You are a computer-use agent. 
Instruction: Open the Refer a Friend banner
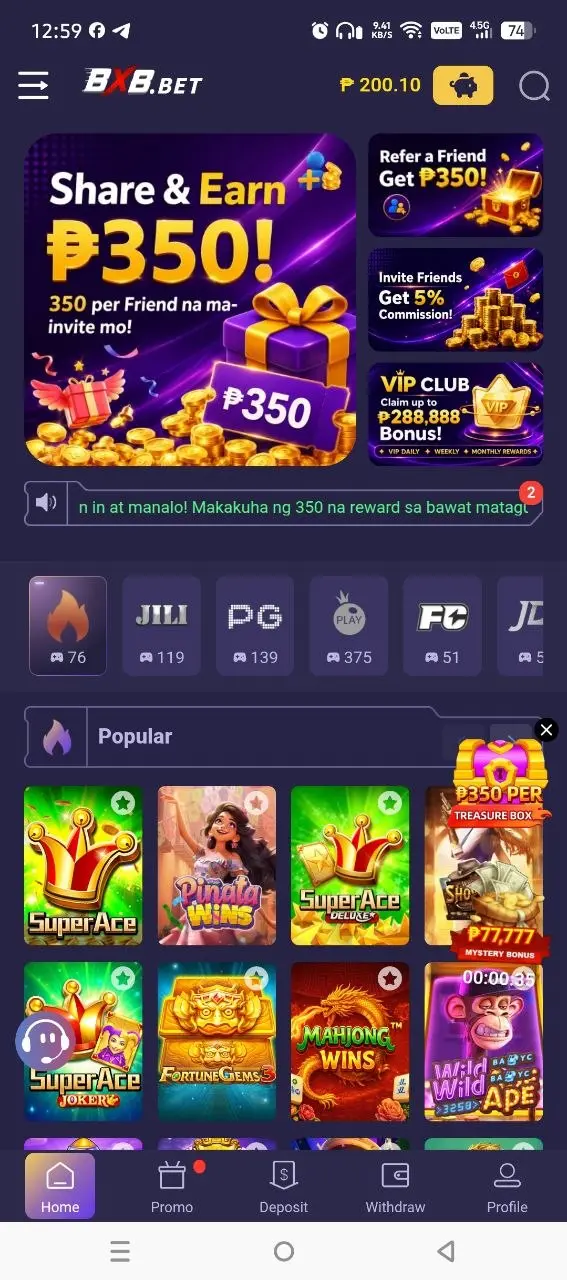coord(456,185)
